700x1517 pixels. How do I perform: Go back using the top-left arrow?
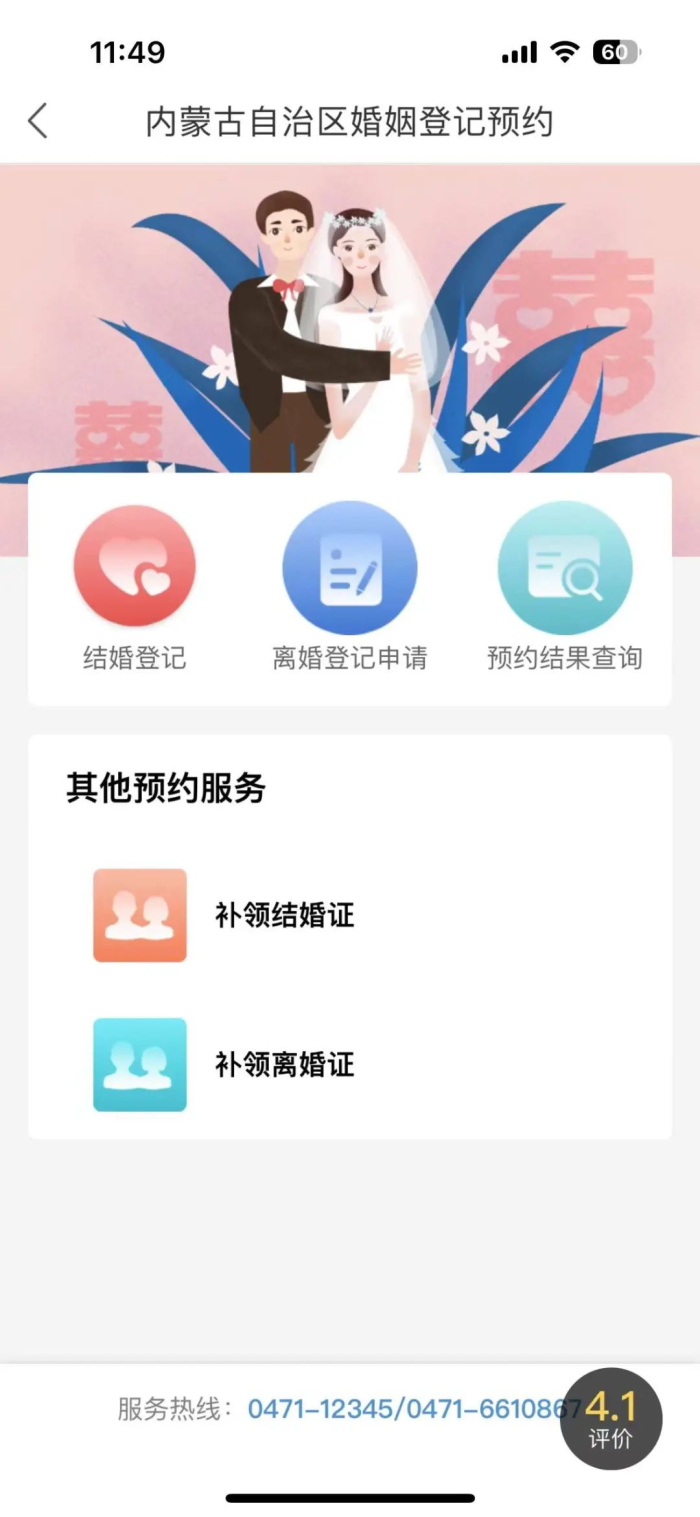coord(38,121)
